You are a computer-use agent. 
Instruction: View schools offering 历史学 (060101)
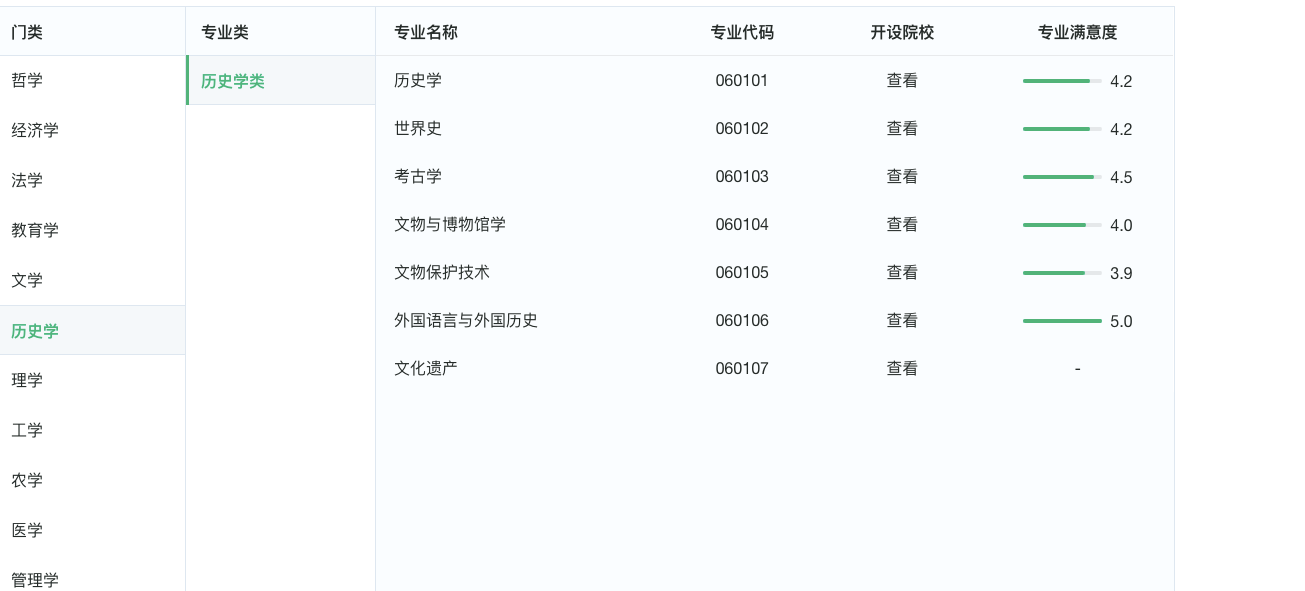pos(902,80)
